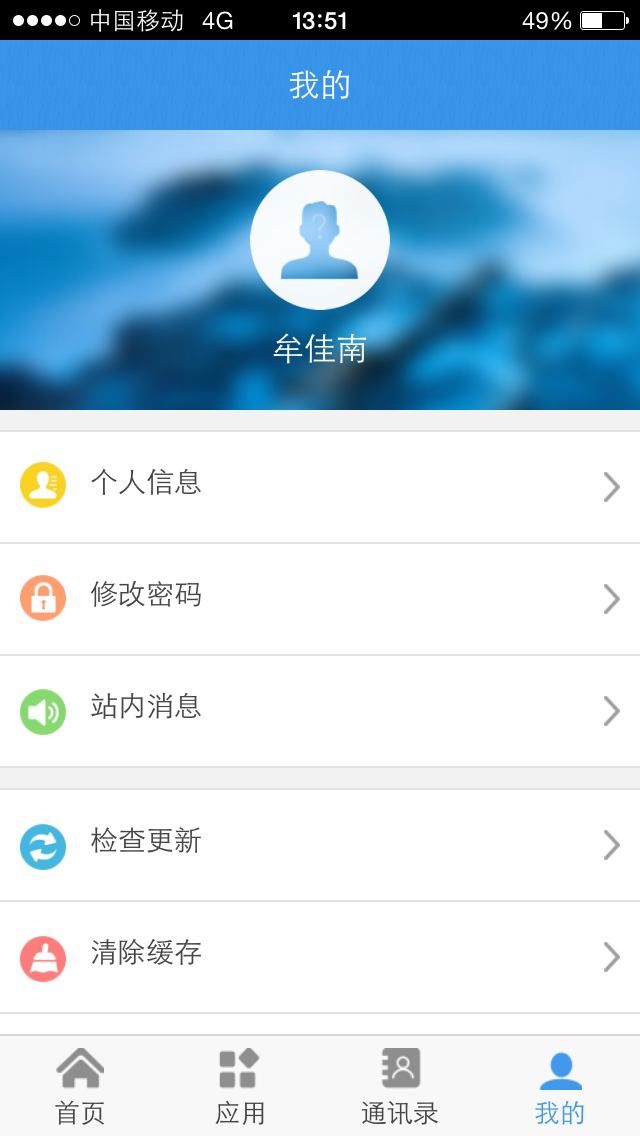This screenshot has width=640, height=1136.
Task: Open the 个人信息 row
Action: pyautogui.click(x=320, y=487)
